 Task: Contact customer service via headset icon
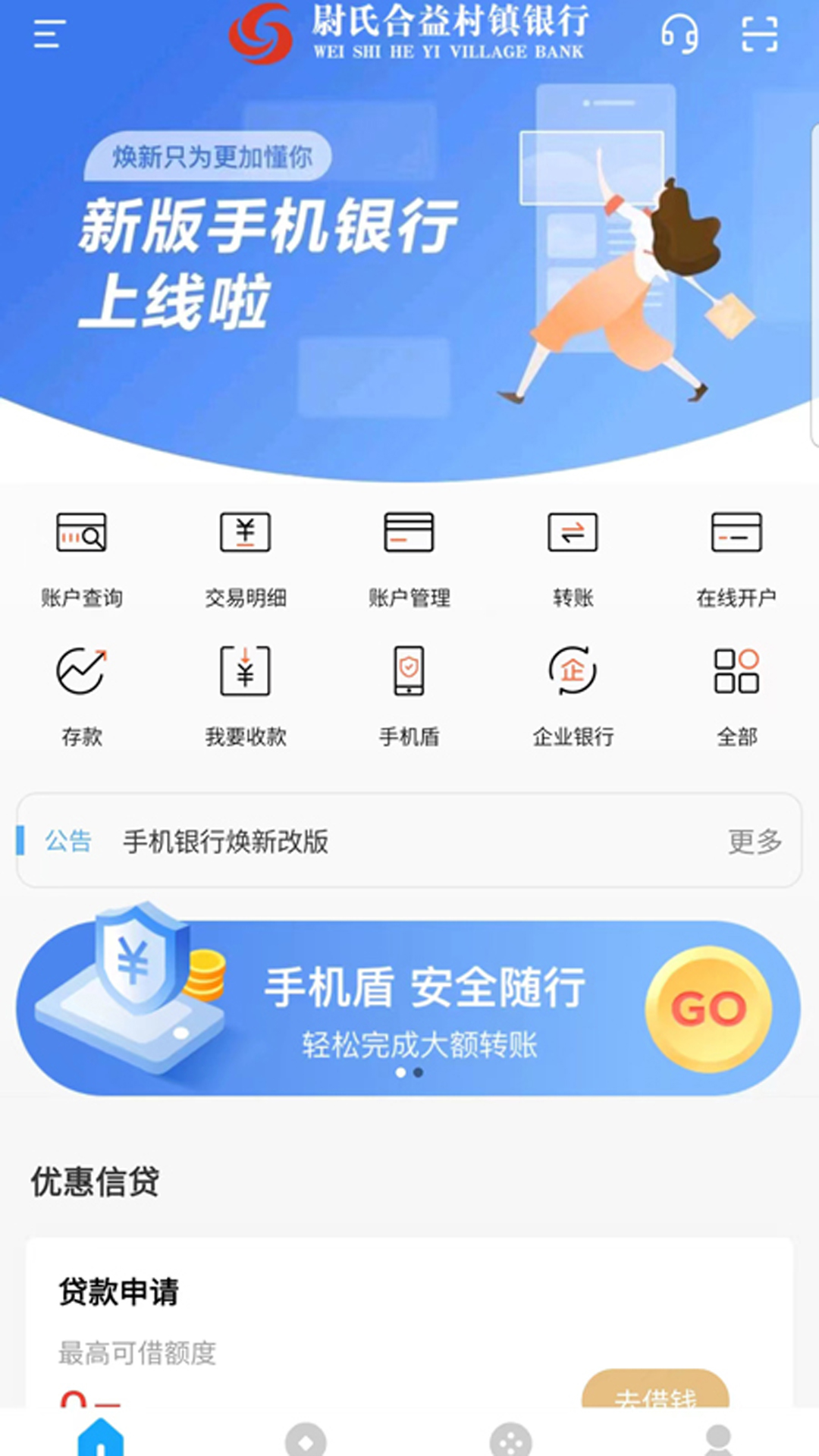pos(679,34)
